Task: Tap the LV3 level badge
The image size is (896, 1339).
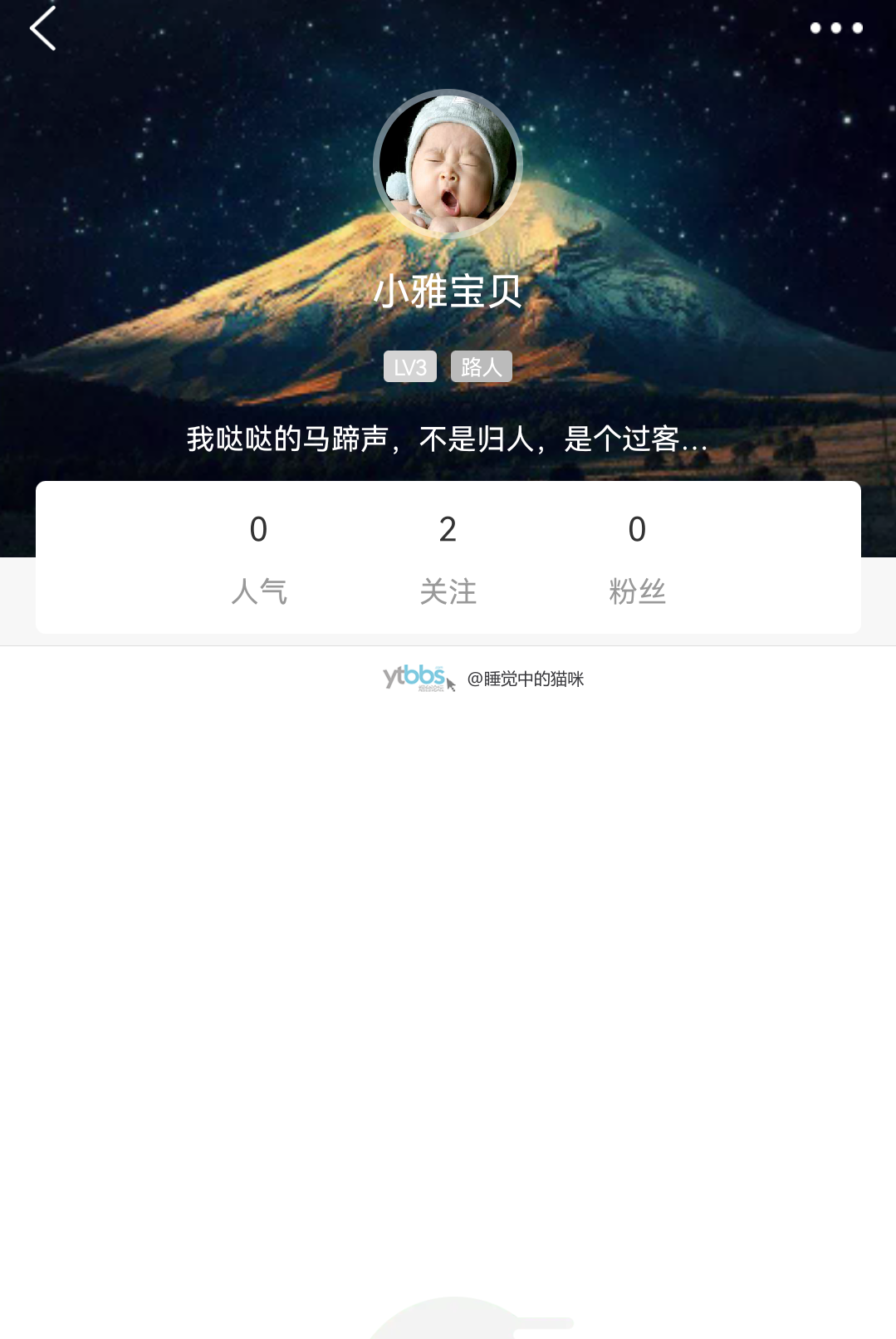Action: point(409,367)
